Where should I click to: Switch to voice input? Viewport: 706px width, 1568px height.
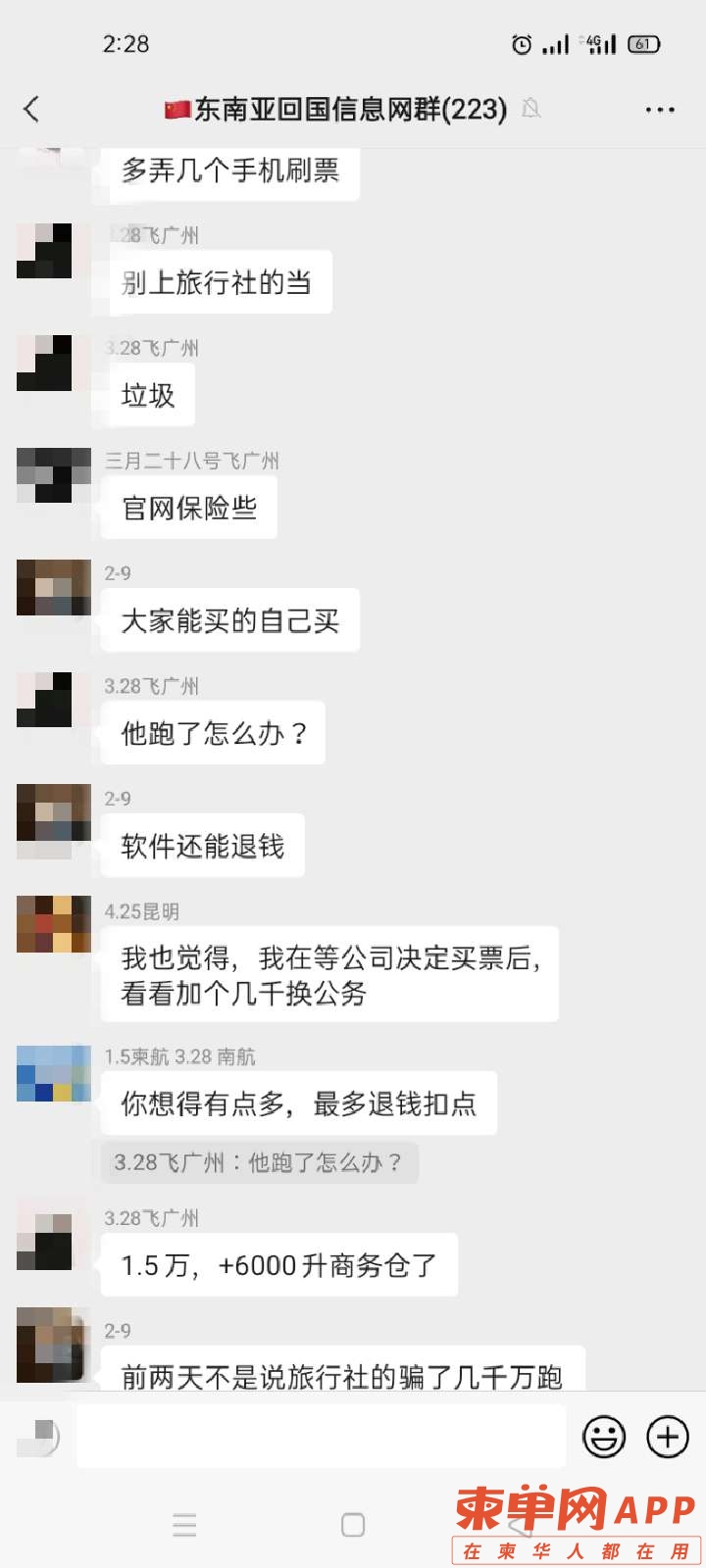click(39, 1437)
